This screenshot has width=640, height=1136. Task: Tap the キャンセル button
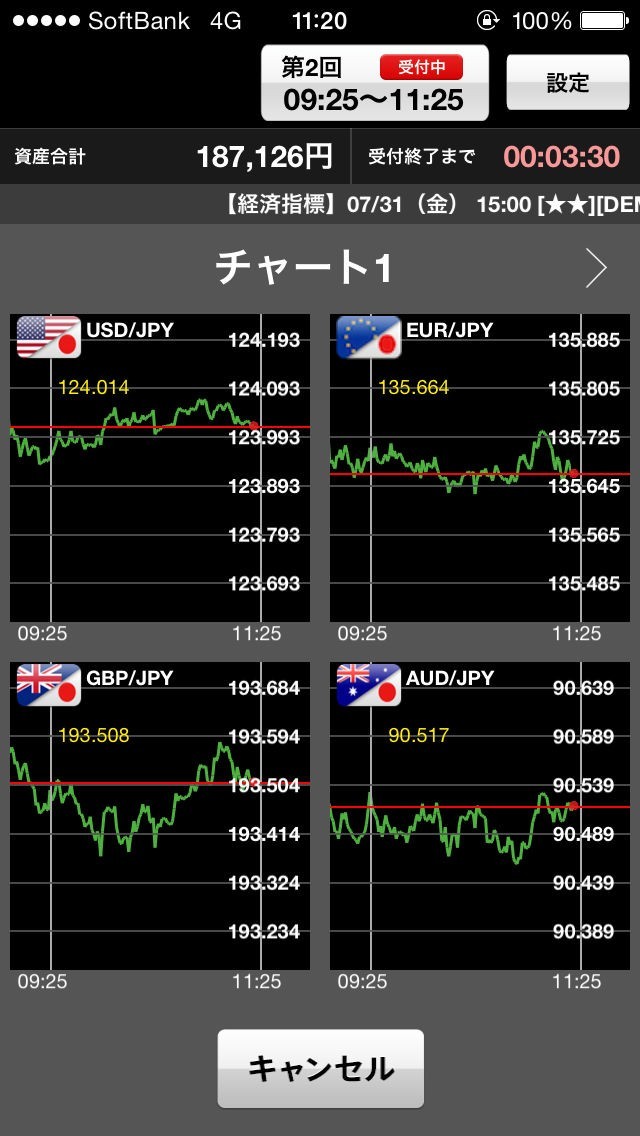tap(320, 1068)
